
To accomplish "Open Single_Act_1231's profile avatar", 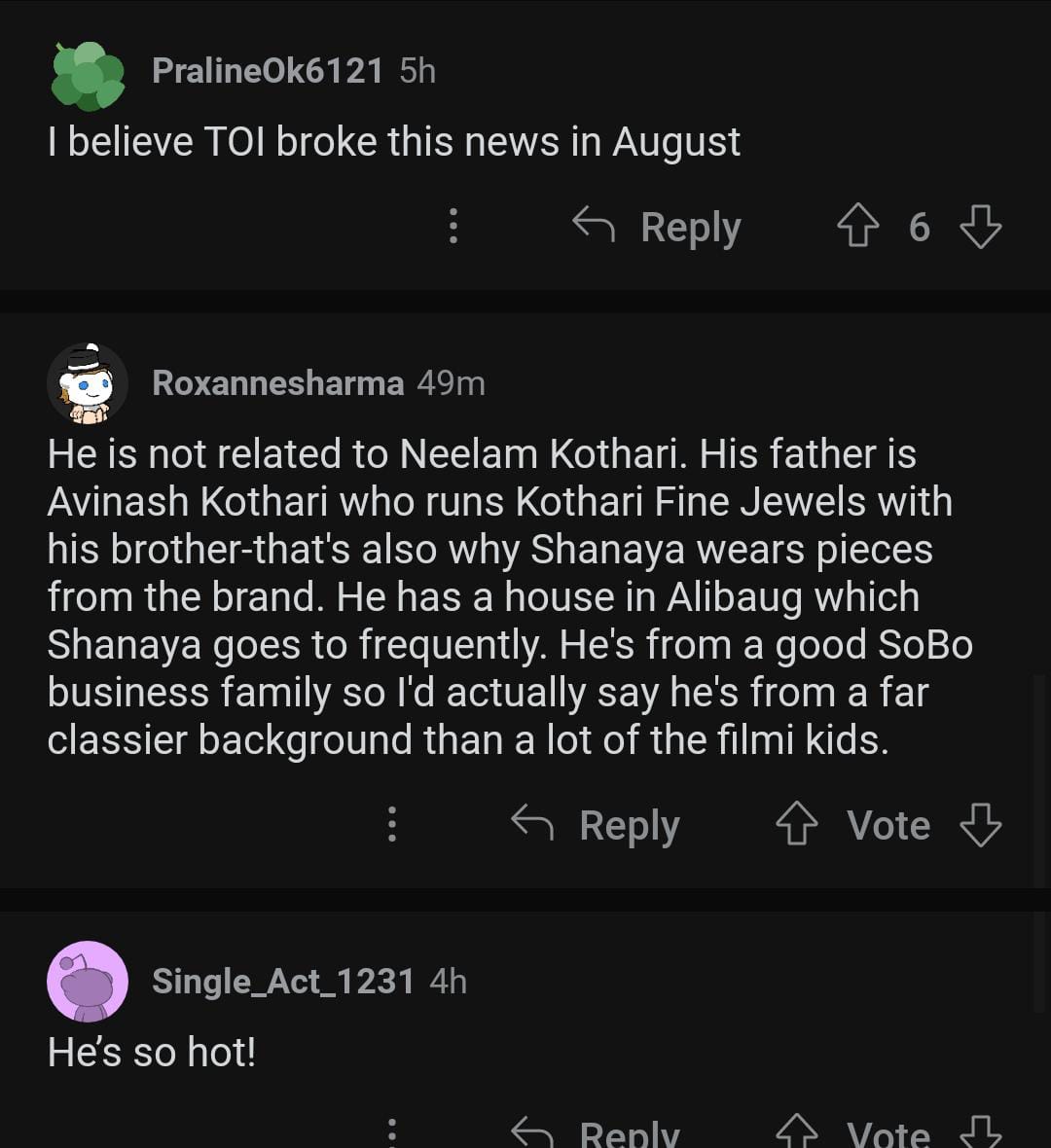I will tap(88, 982).
